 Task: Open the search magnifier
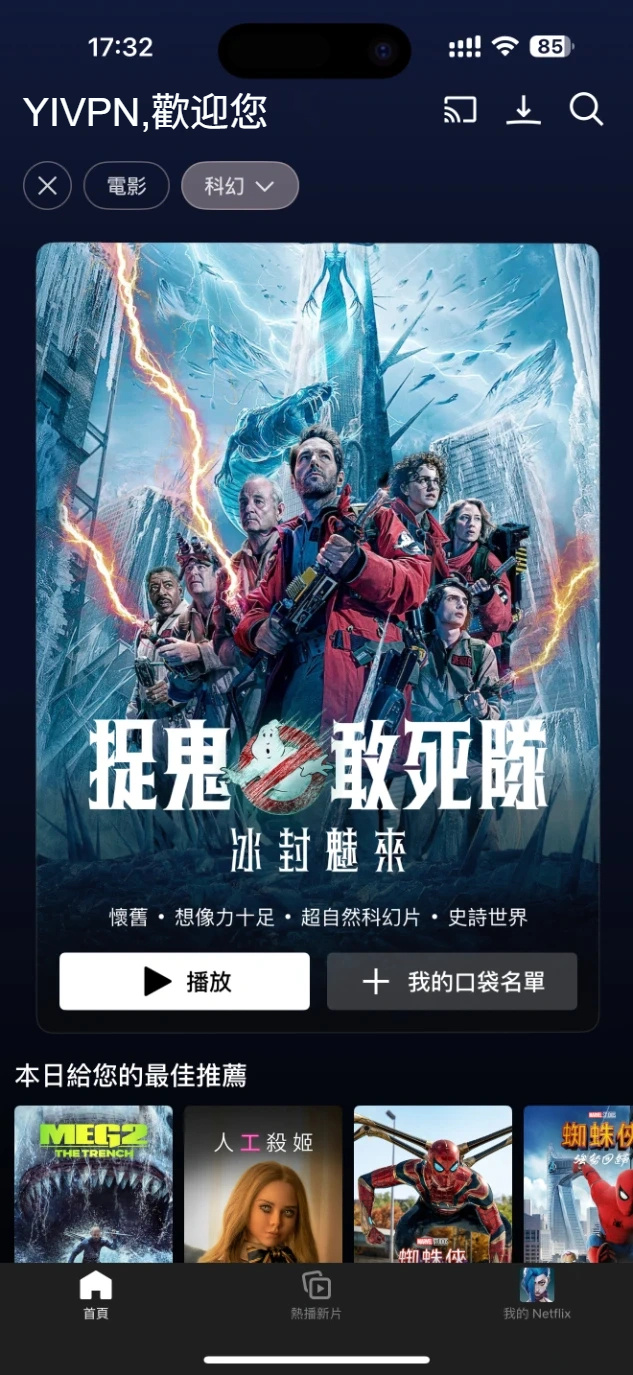click(586, 110)
